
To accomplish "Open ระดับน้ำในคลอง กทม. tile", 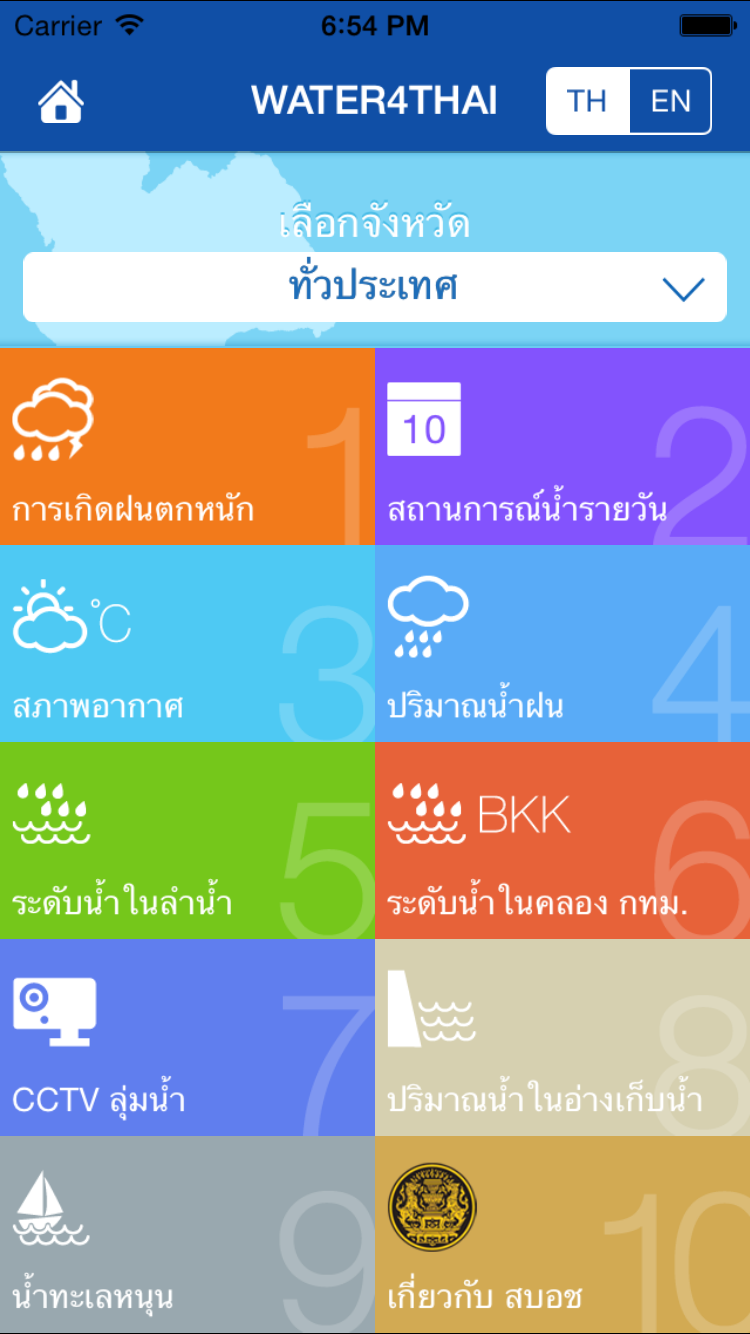I will point(562,840).
